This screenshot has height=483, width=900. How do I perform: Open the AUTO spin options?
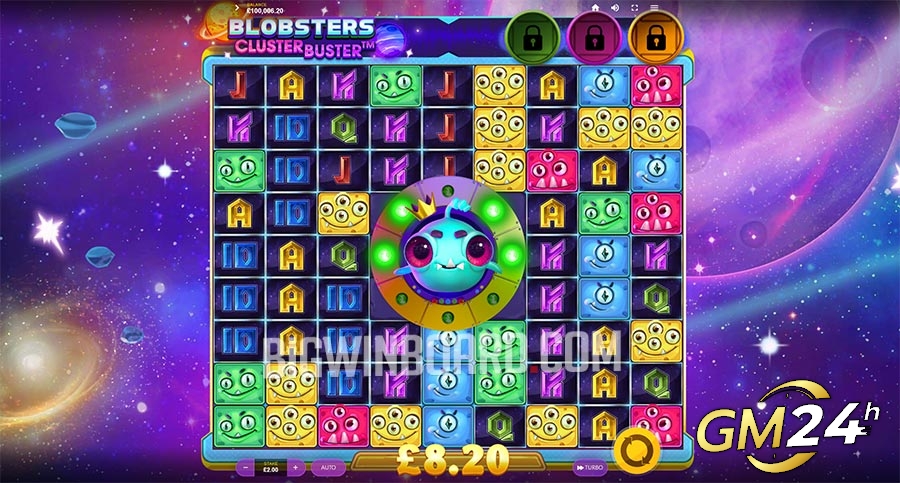(x=326, y=467)
